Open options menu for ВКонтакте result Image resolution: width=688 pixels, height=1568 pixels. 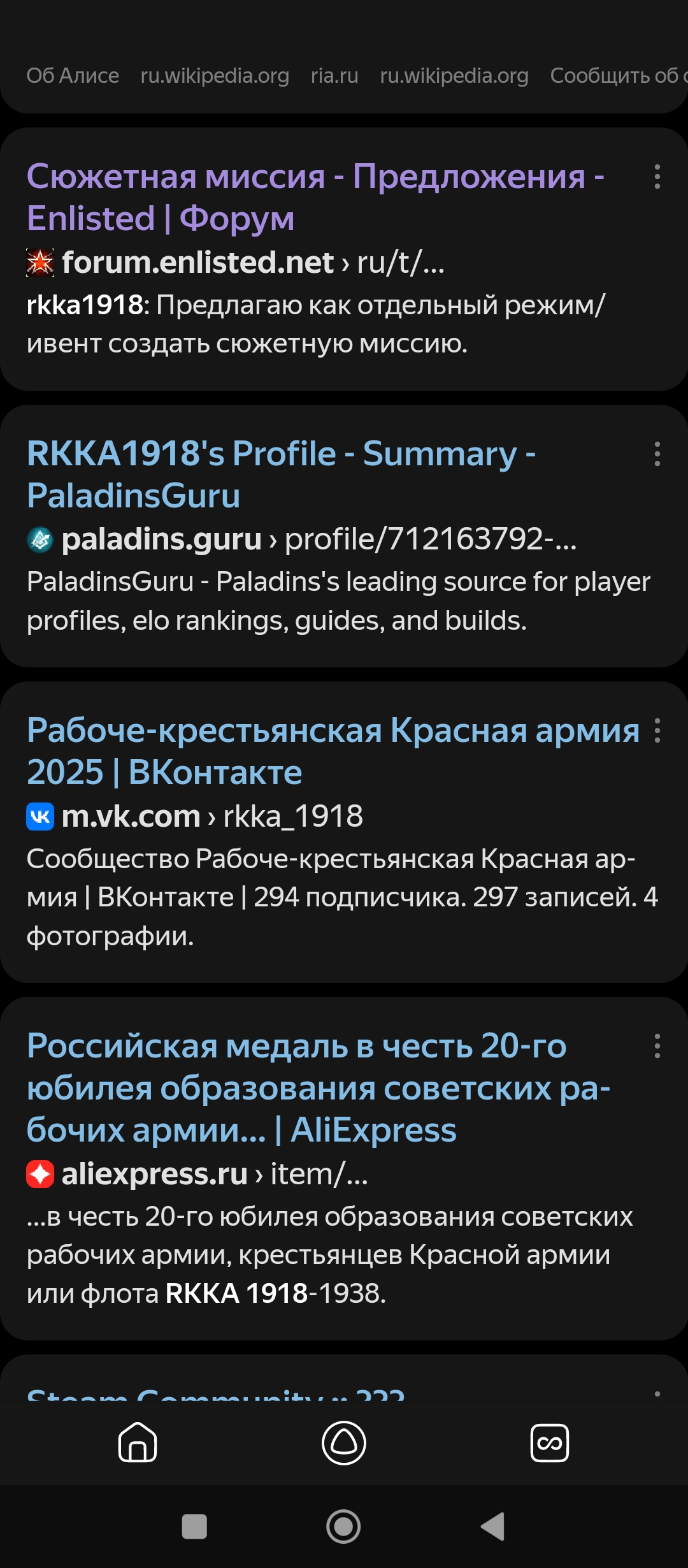point(657,730)
